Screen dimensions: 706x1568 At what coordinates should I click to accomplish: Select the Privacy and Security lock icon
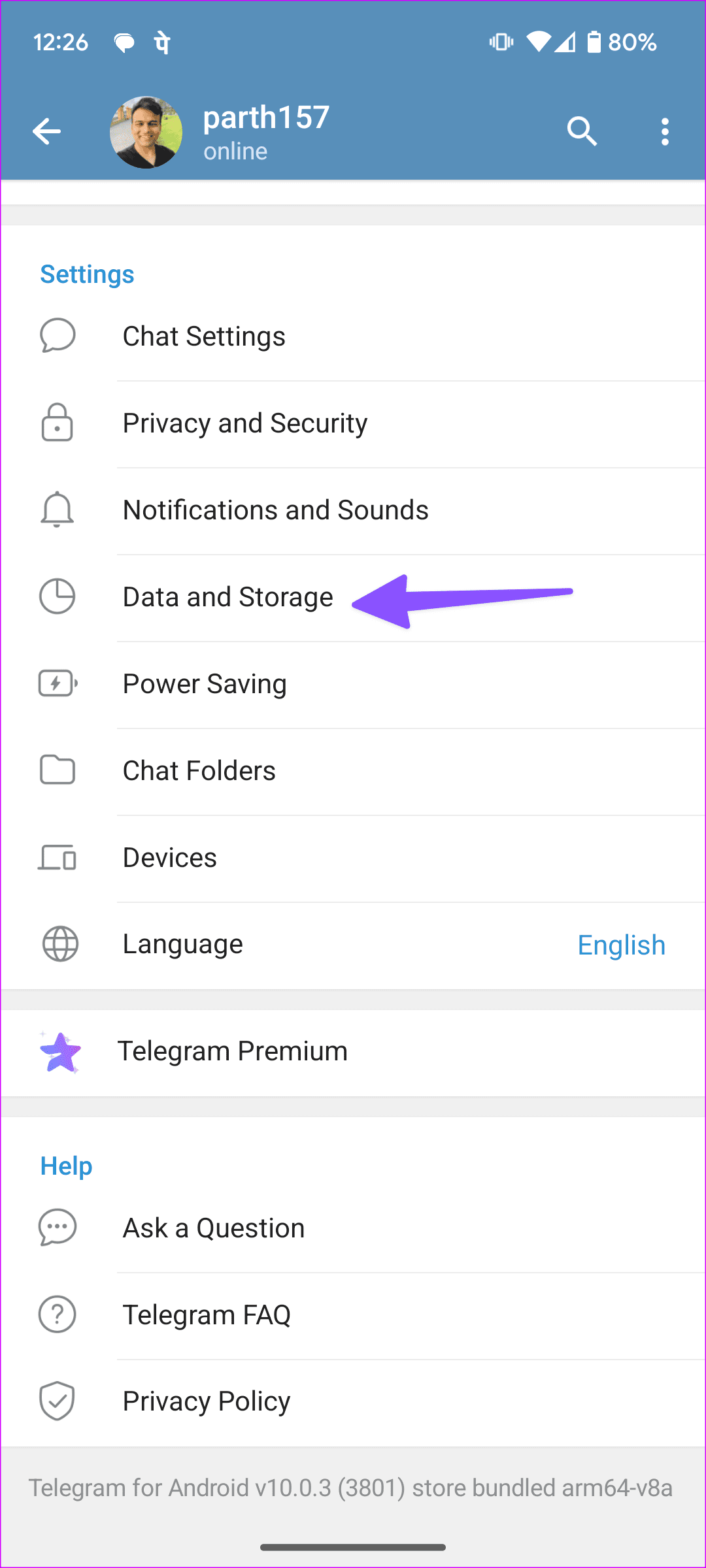point(58,423)
